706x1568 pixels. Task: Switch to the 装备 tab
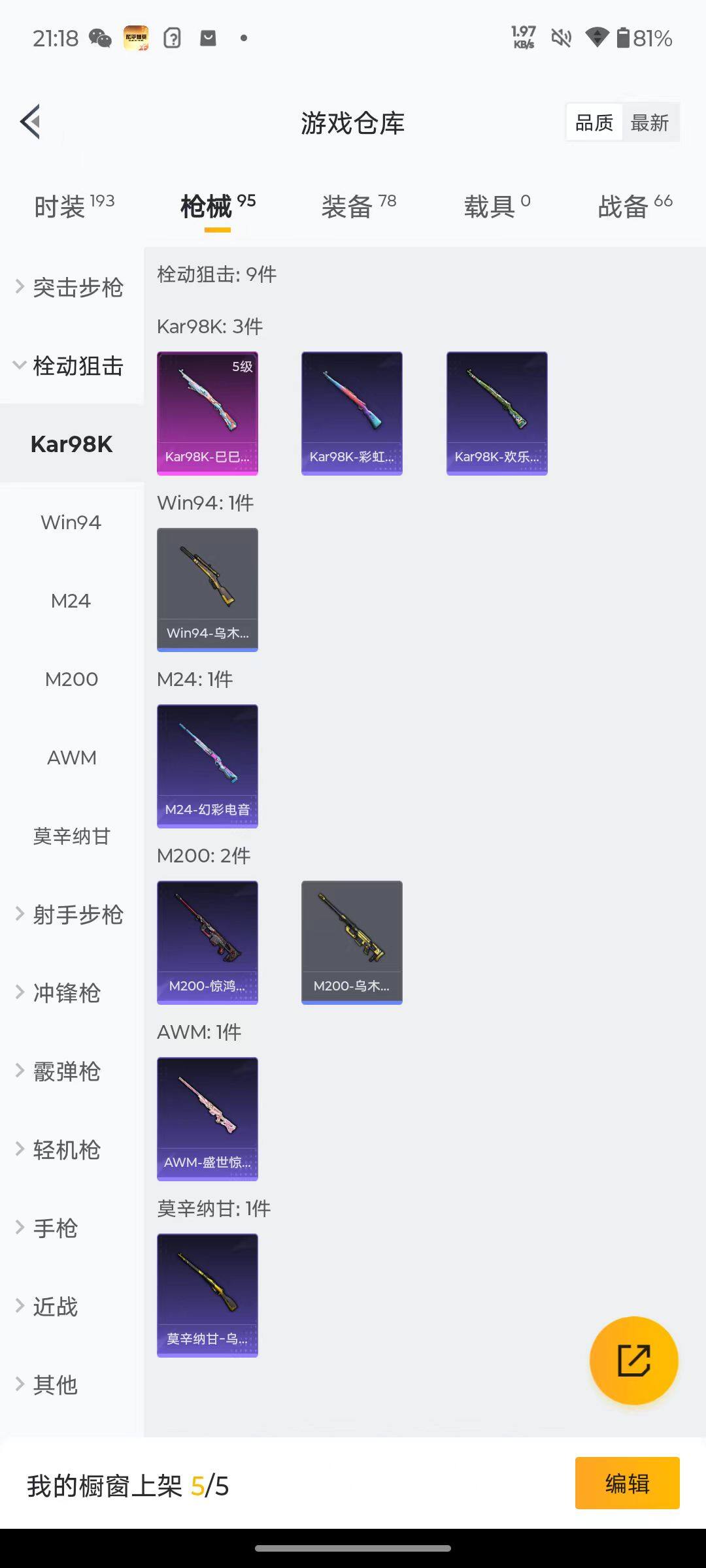click(x=358, y=206)
